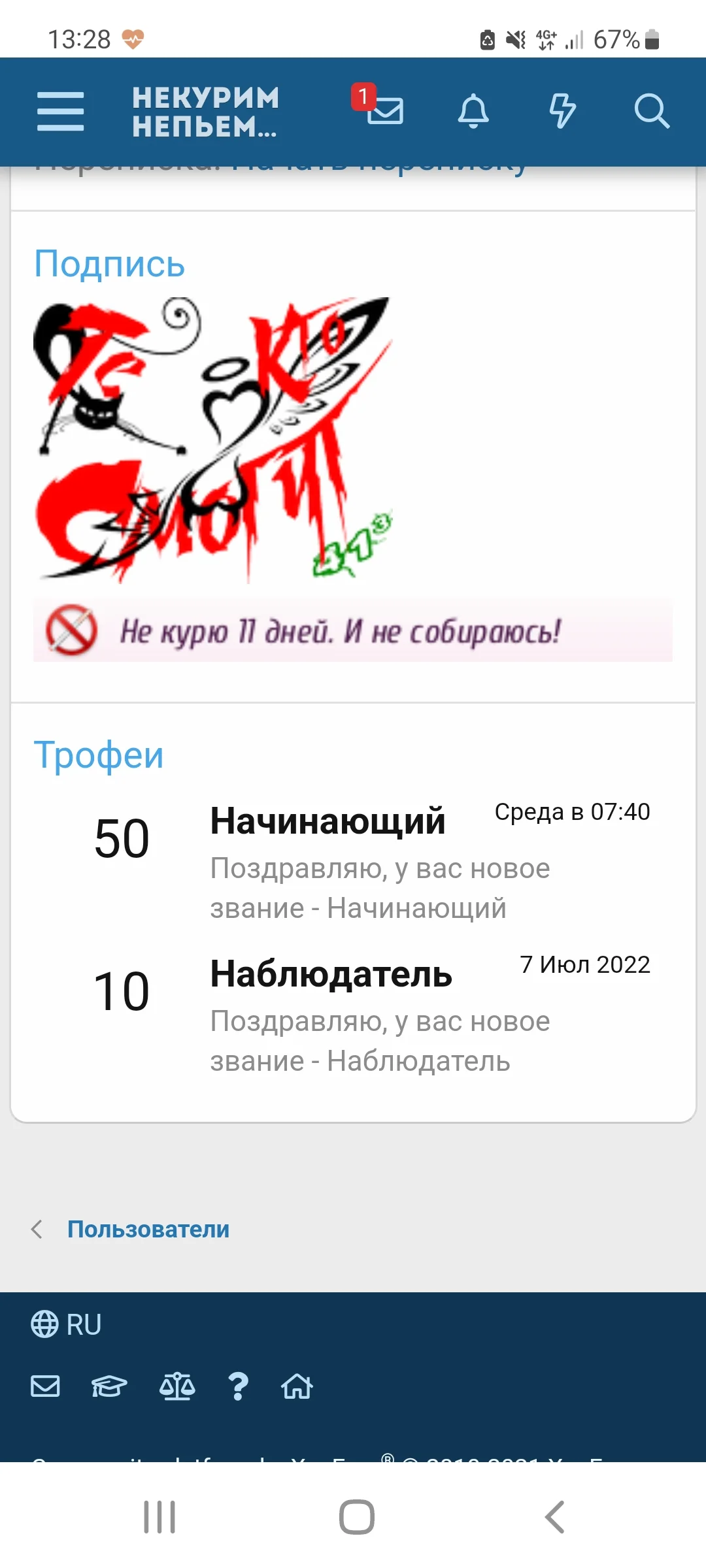Screen dimensions: 706x1568
Task: Collapse the breadcrumb via the back chevron
Action: point(37,1230)
